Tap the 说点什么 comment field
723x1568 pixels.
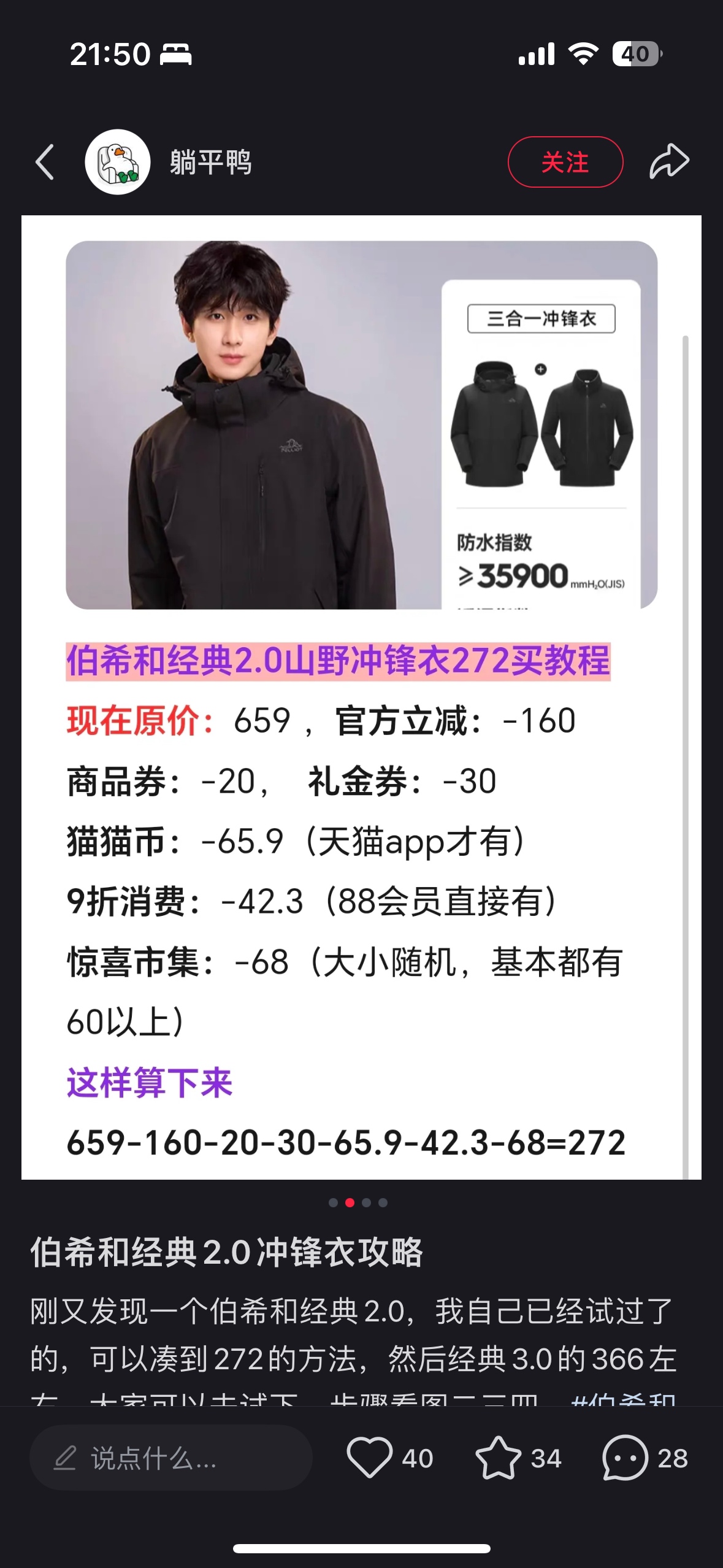pos(170,1458)
